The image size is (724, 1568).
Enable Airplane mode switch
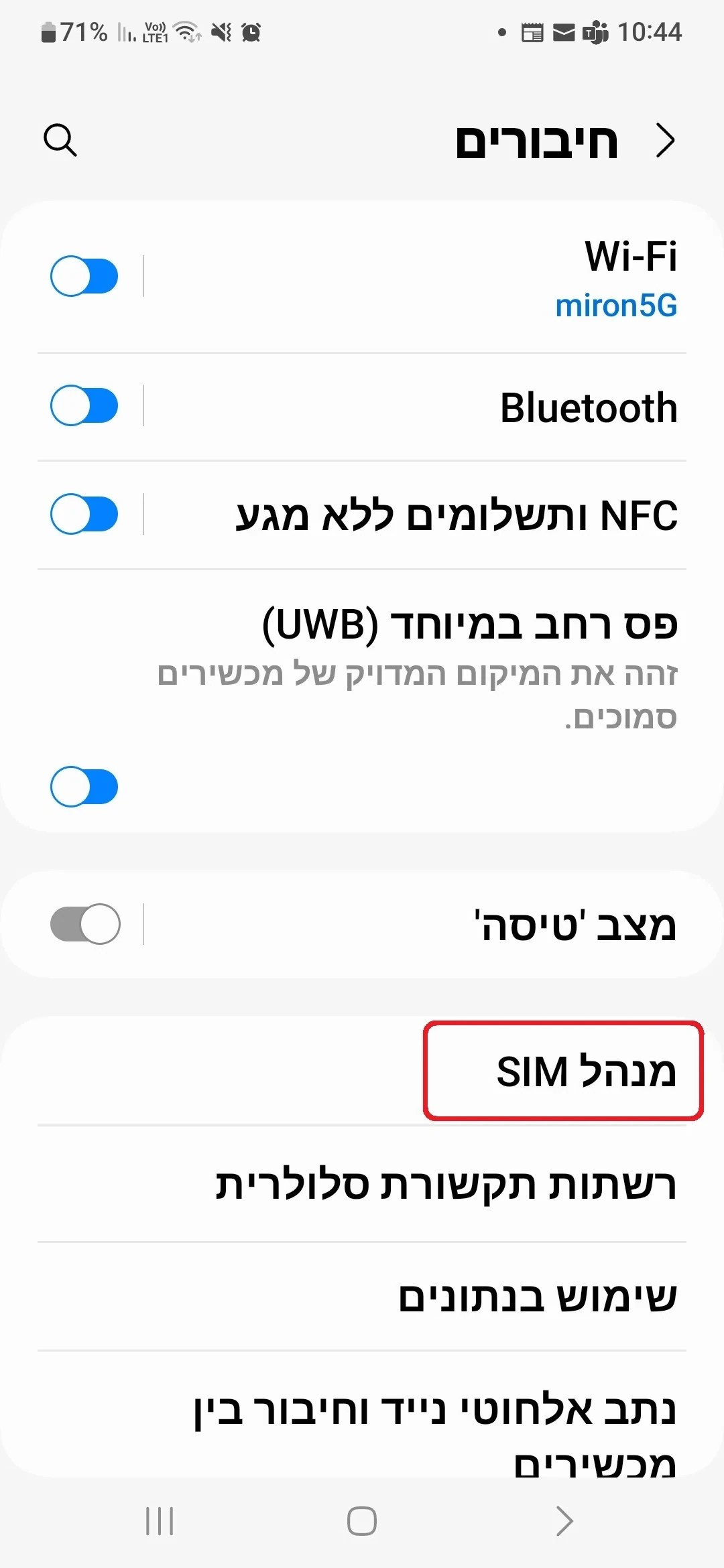(85, 924)
